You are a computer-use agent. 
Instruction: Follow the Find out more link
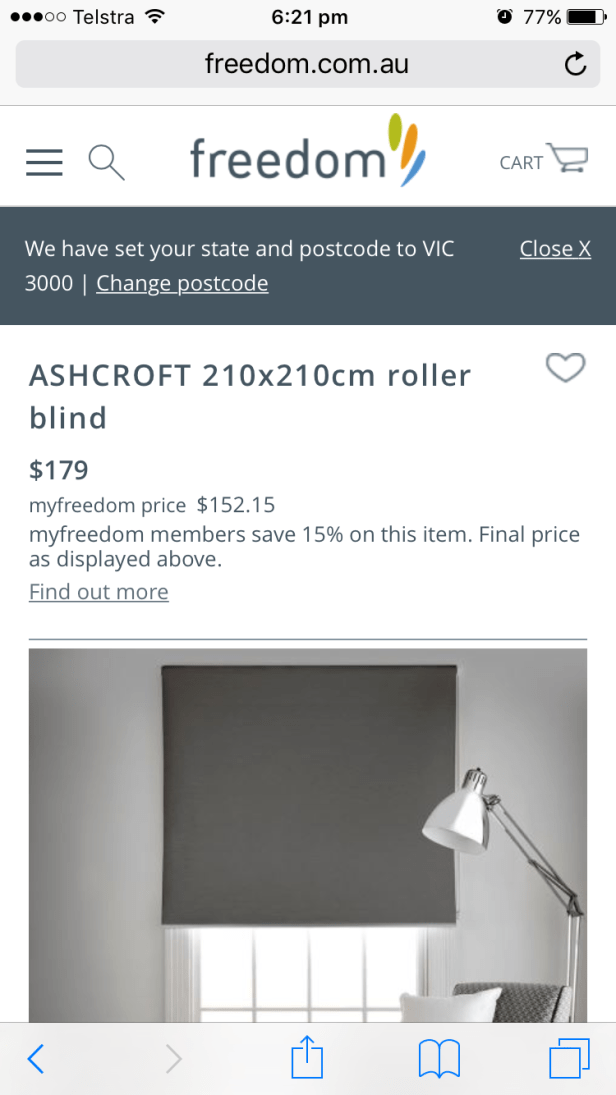pos(99,592)
